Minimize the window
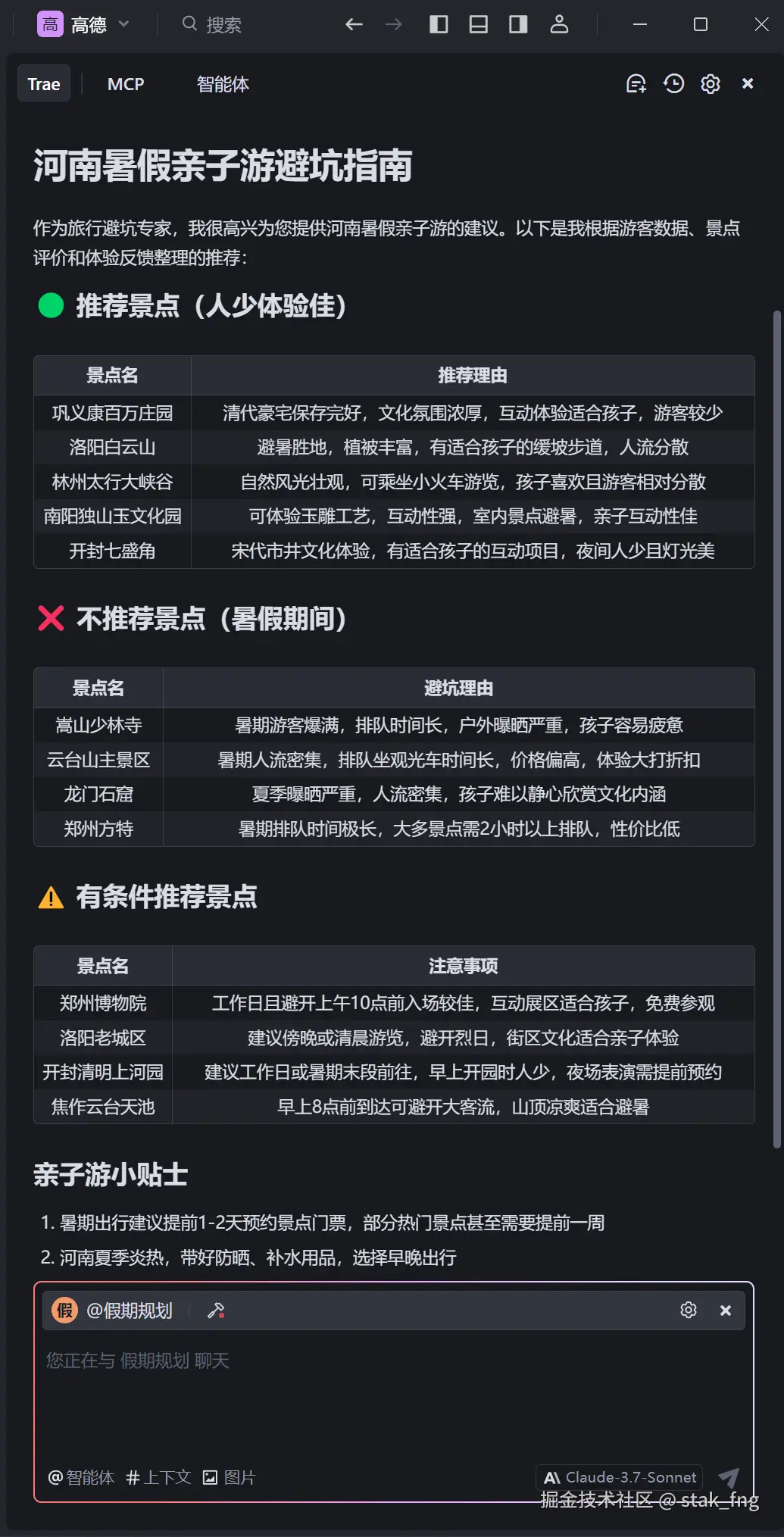The height and width of the screenshot is (1537, 784). [640, 25]
